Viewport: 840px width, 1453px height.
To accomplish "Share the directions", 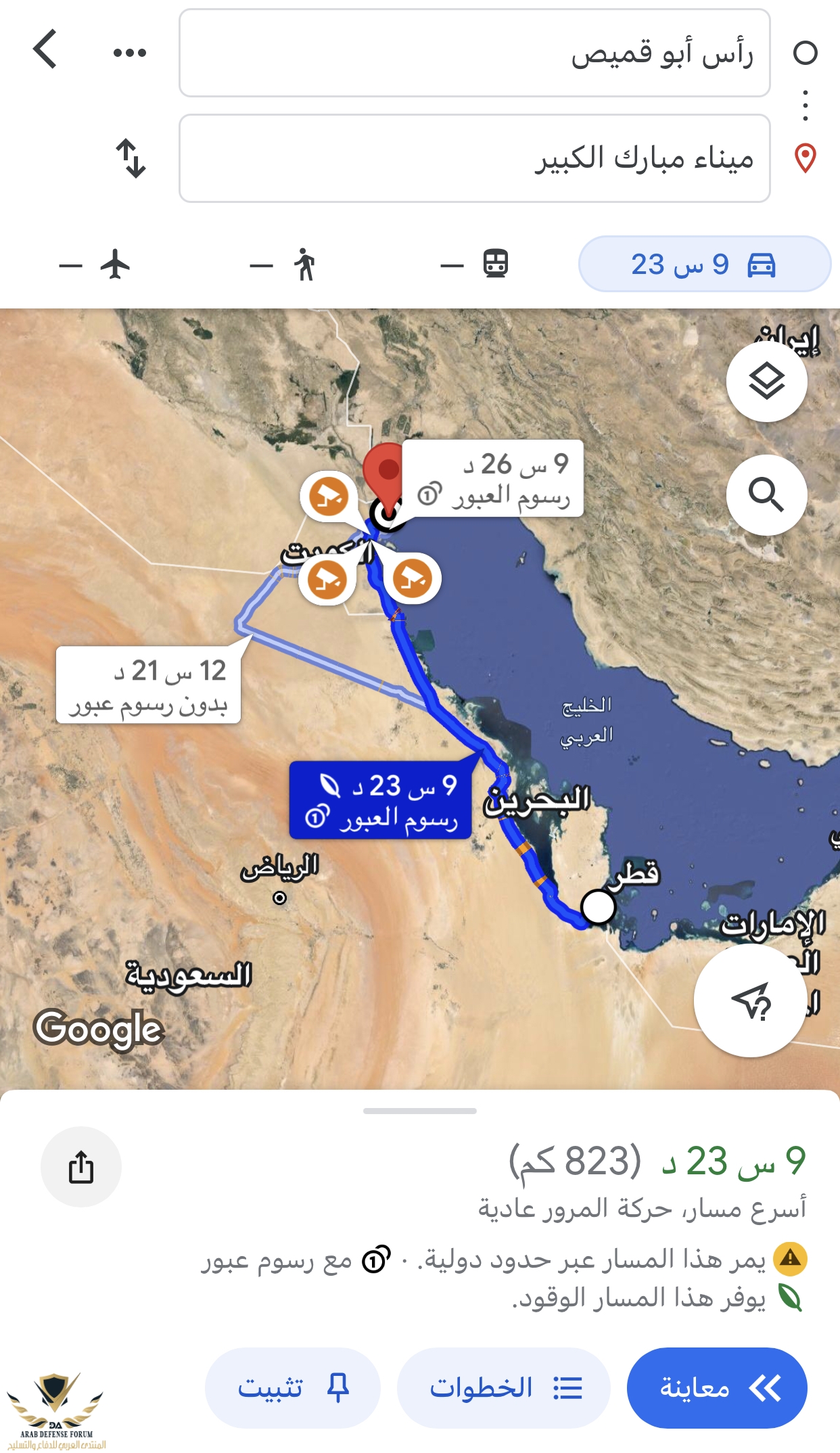I will pos(81,1167).
